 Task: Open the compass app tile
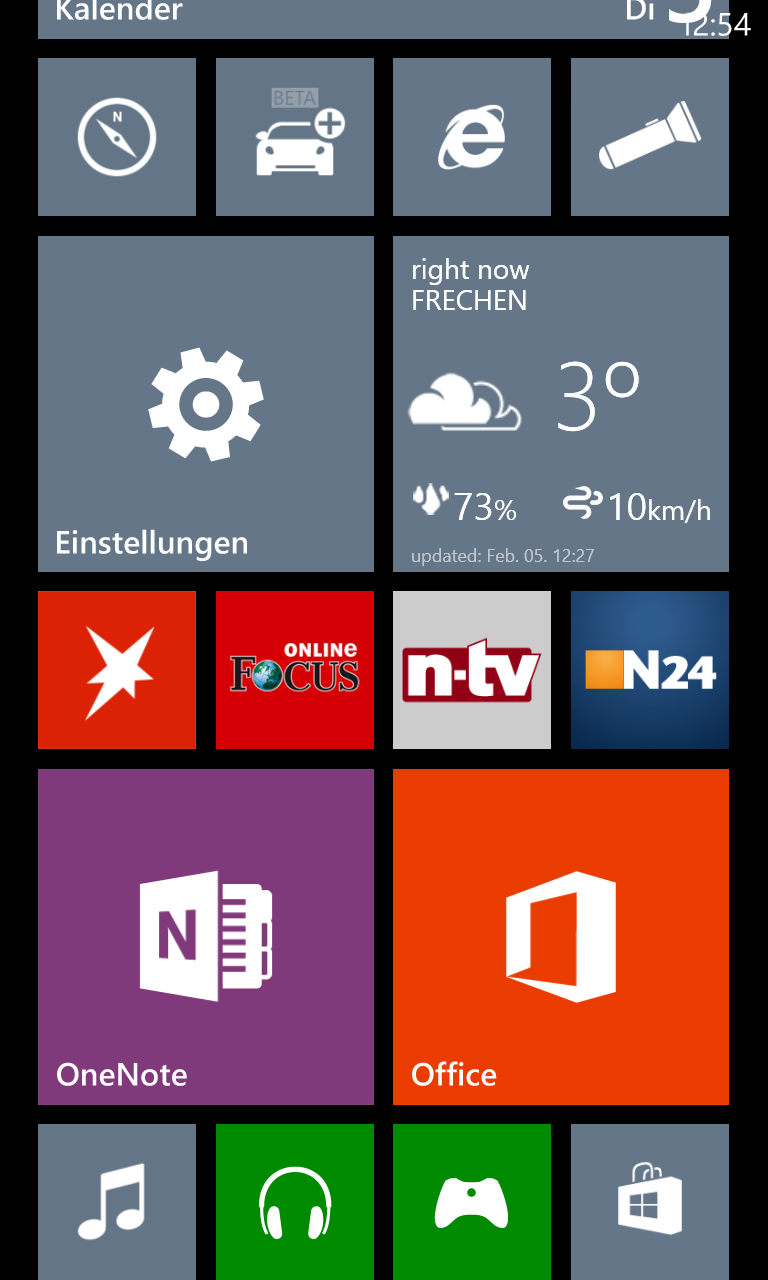117,137
